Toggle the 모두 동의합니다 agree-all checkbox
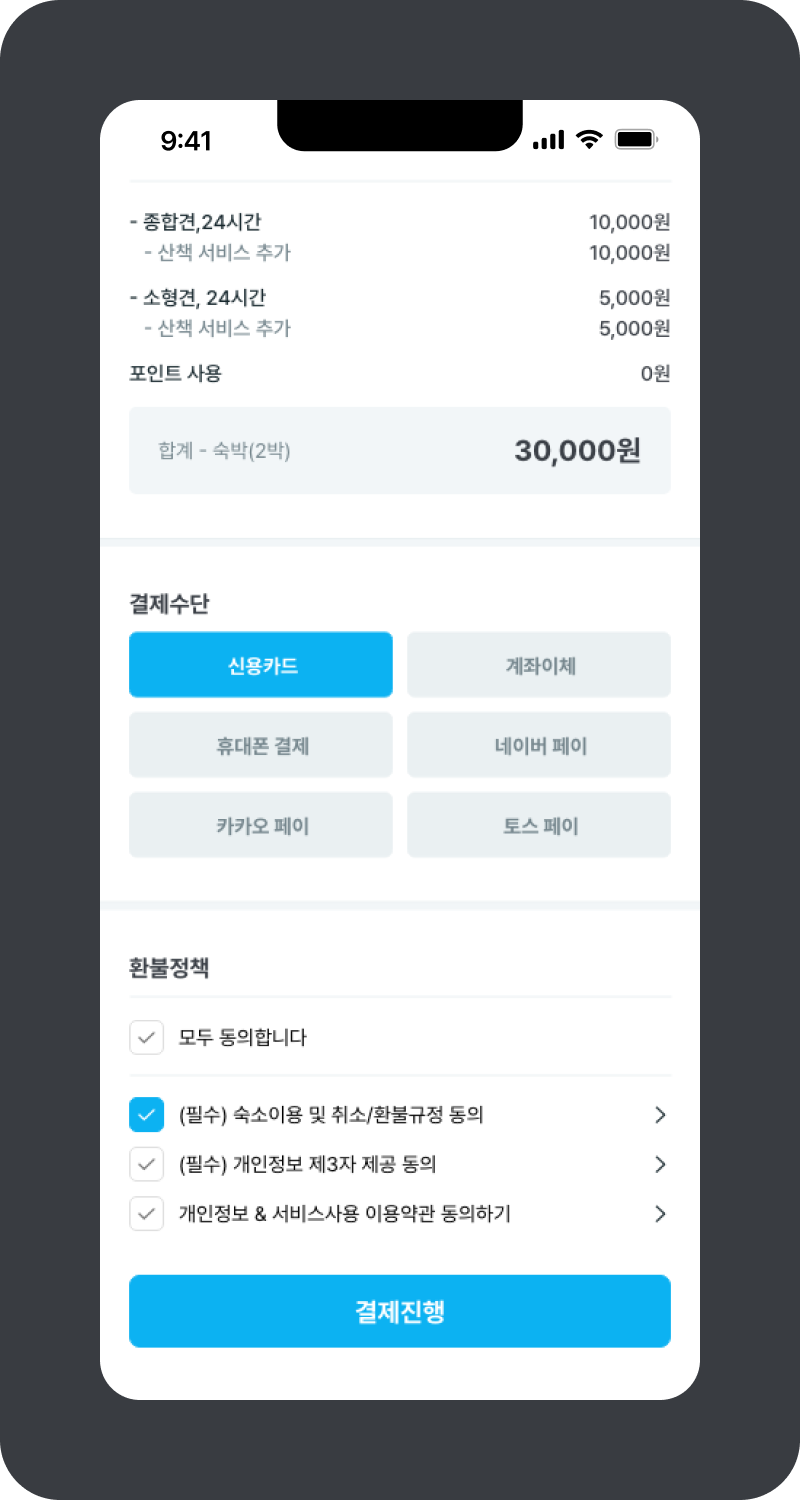 coord(146,1037)
